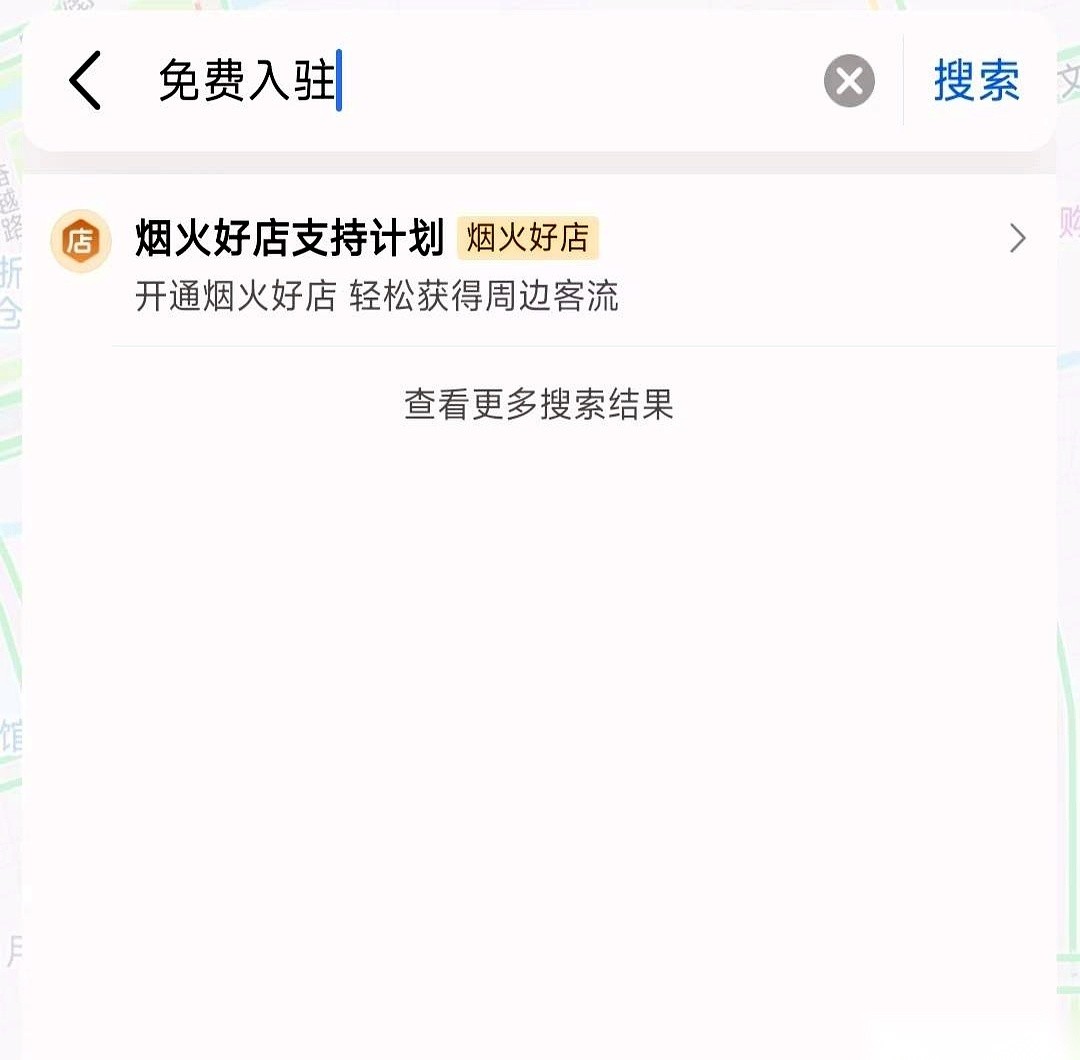View more results via 查看更多搜索结果

539,405
